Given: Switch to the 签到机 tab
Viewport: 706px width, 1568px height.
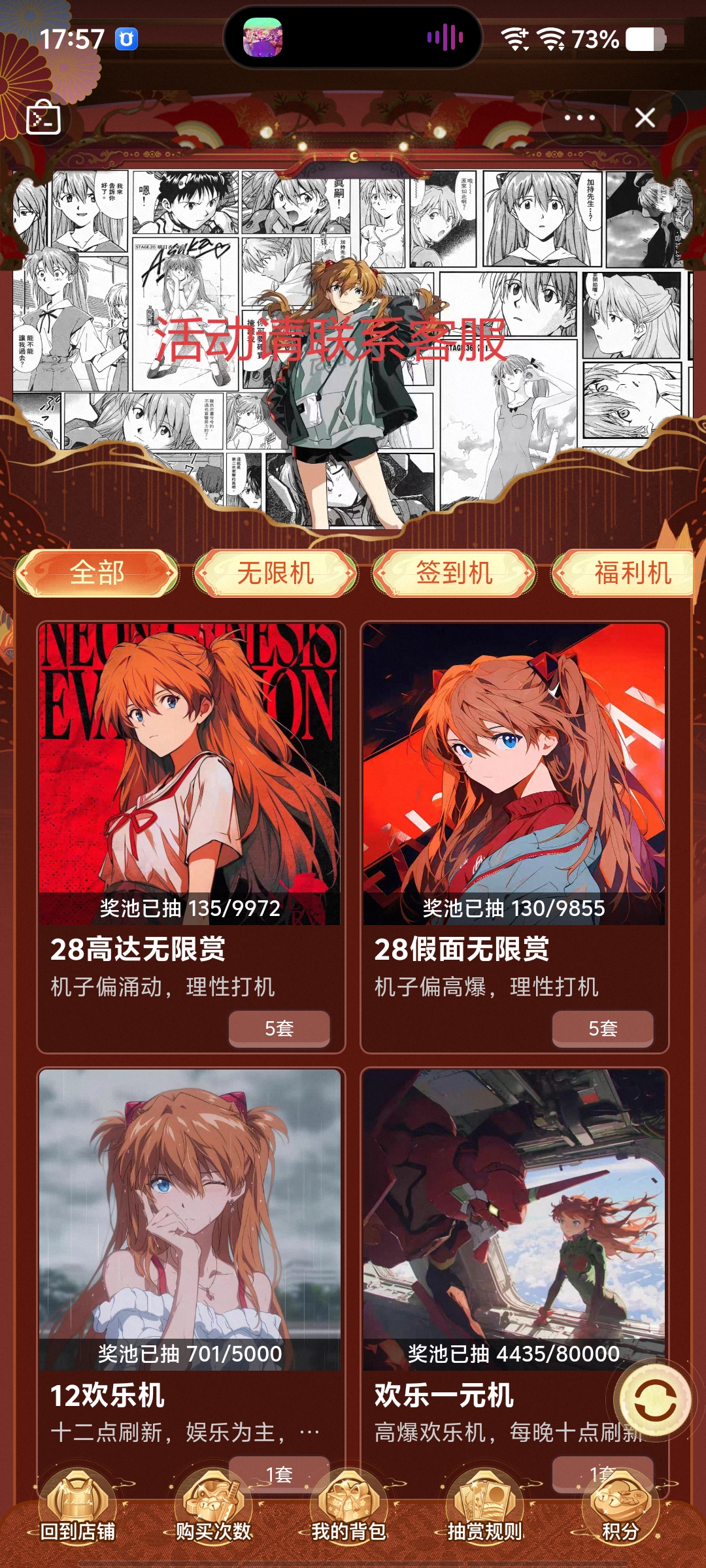Looking at the screenshot, I should pyautogui.click(x=454, y=574).
